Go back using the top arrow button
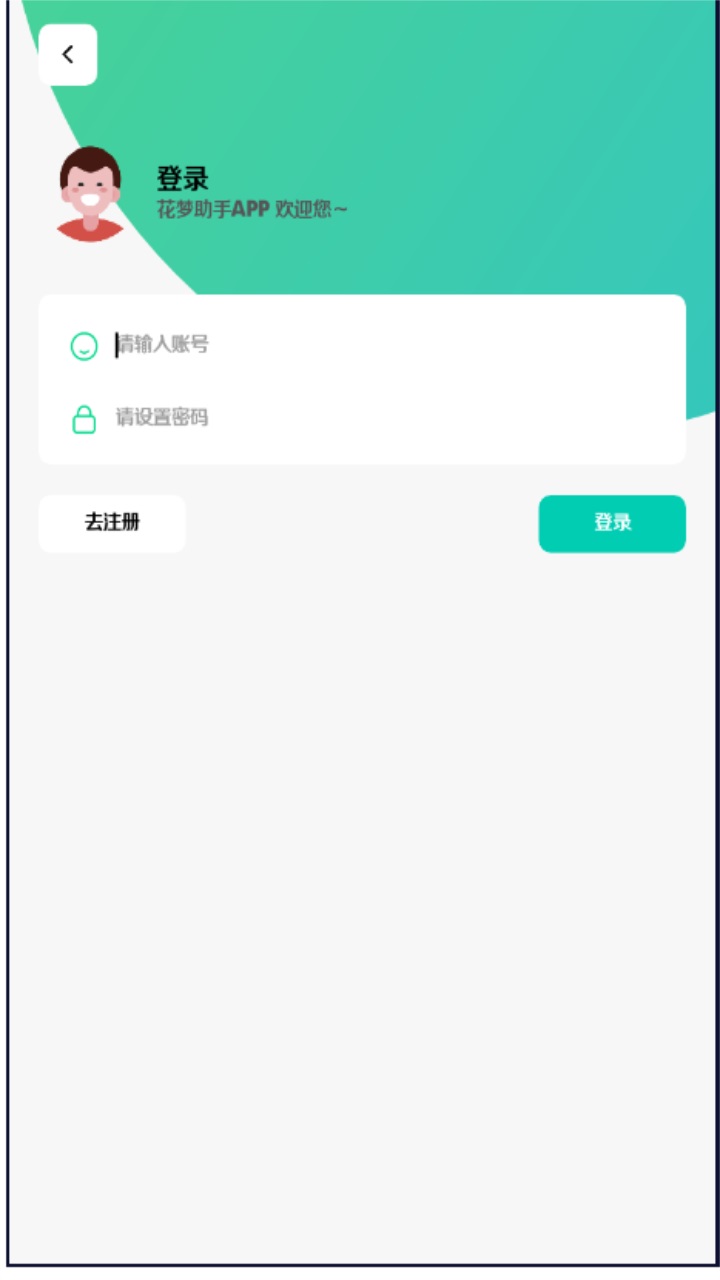Screen dimensions: 720x1280 click(x=68, y=55)
